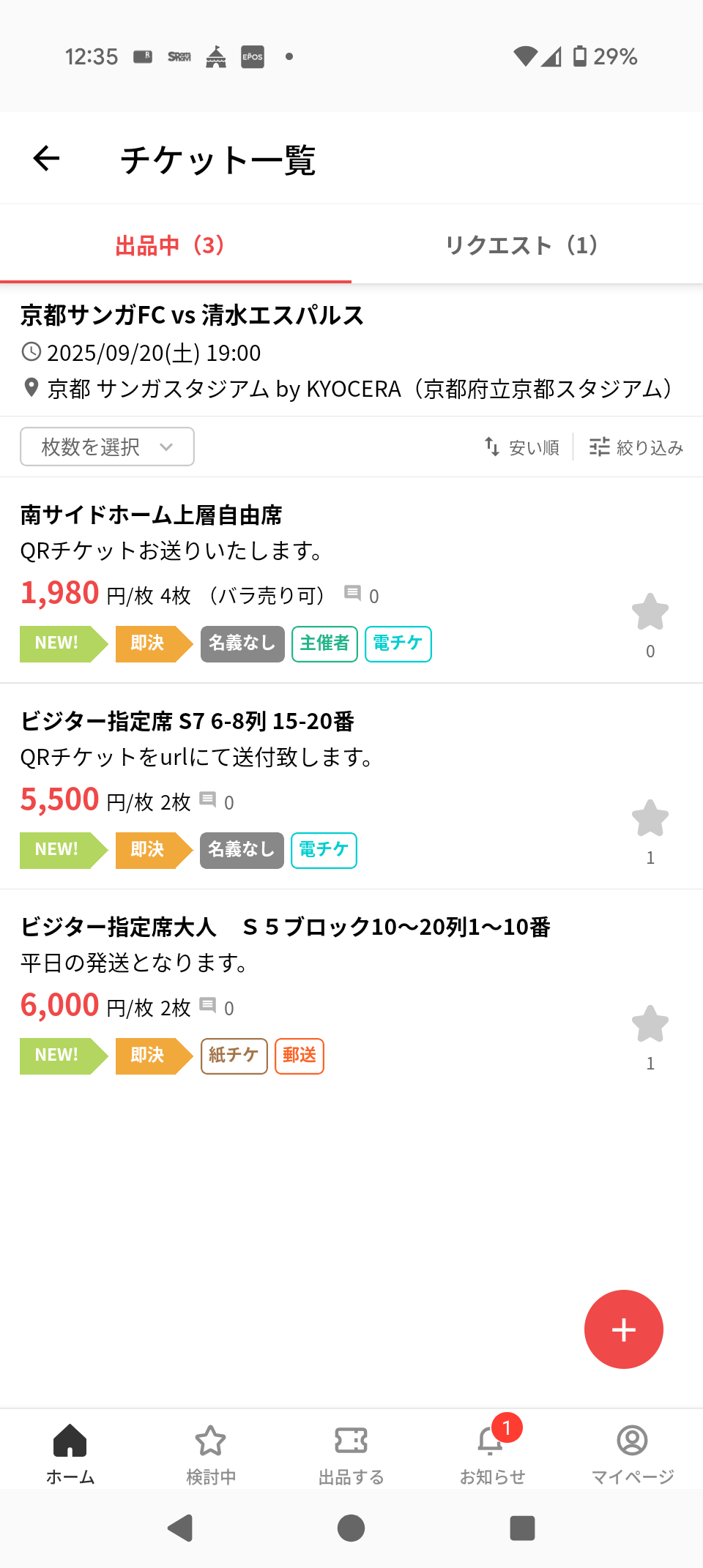Tap the system home button
The width and height of the screenshot is (703, 1568).
point(351,1528)
